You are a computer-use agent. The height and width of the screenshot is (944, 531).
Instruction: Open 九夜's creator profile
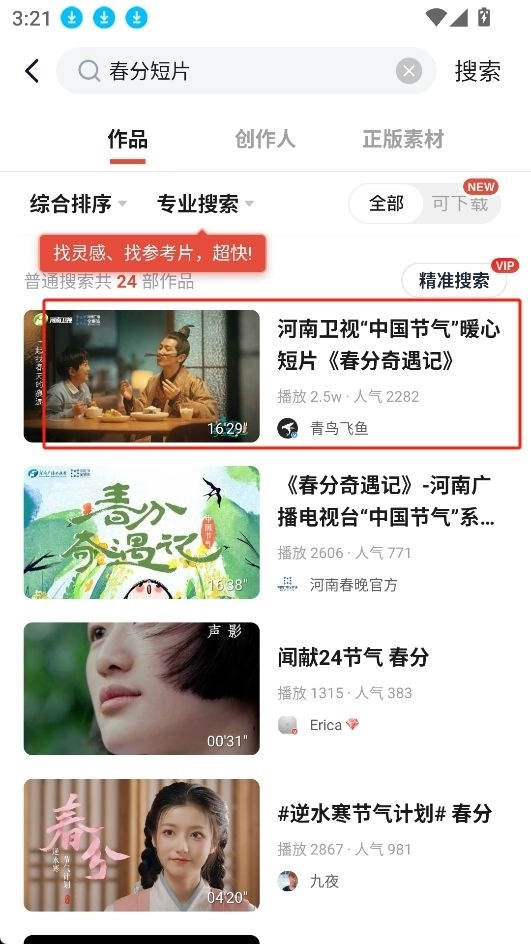pyautogui.click(x=308, y=881)
